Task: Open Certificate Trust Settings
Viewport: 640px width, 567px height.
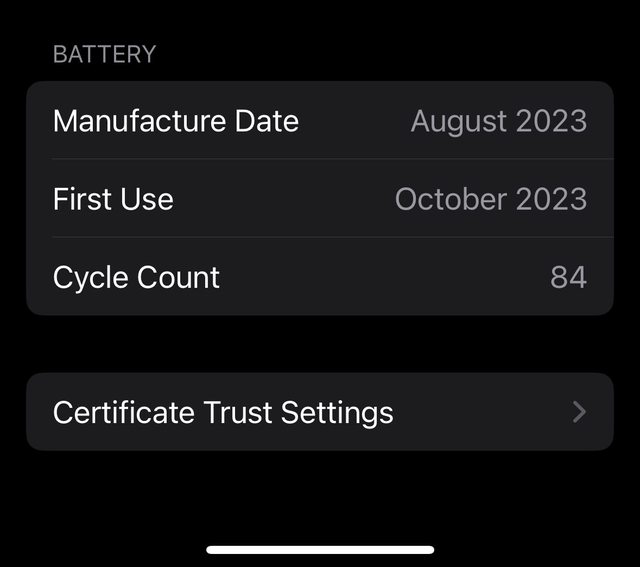Action: [319, 412]
